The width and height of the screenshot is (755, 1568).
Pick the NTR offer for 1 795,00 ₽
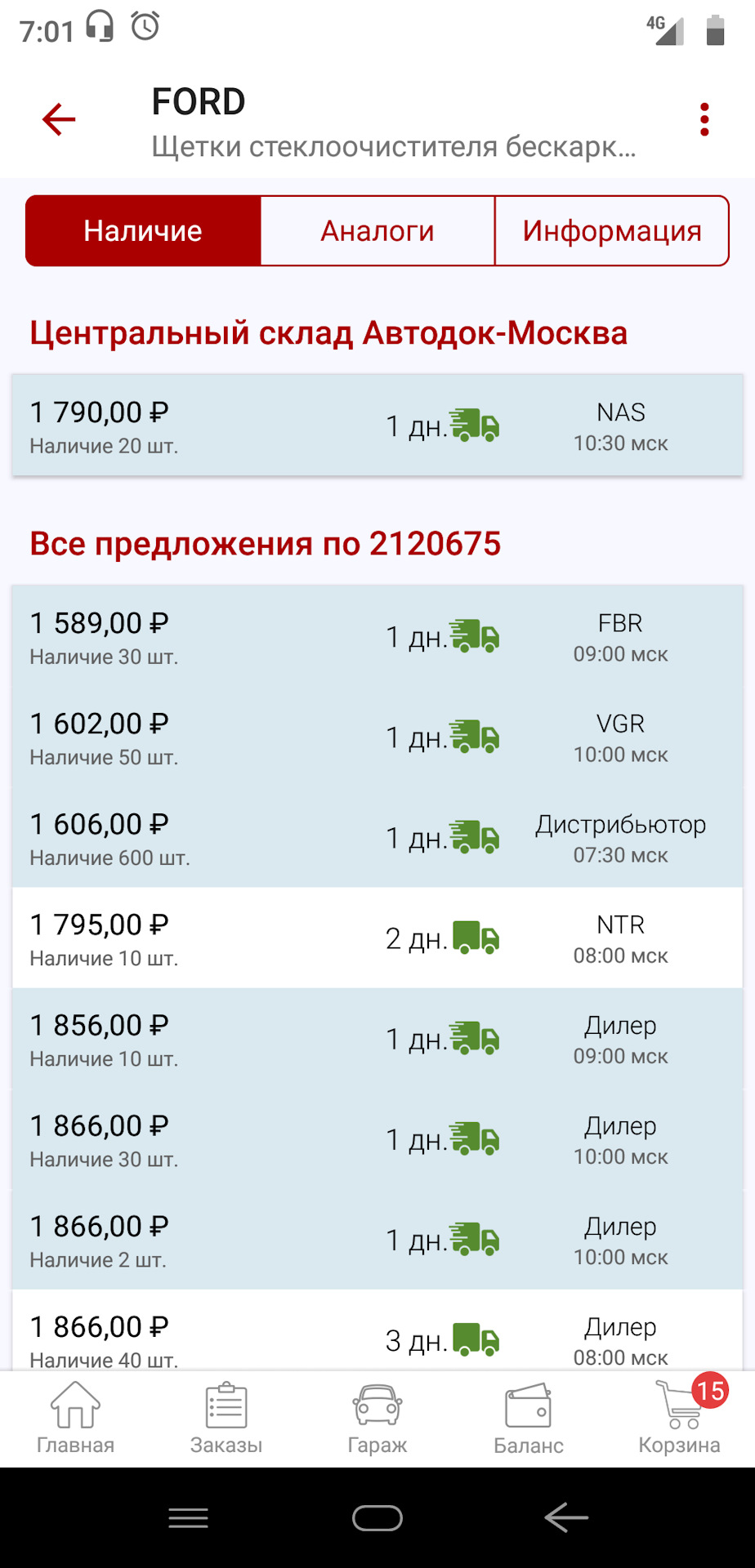coord(377,938)
